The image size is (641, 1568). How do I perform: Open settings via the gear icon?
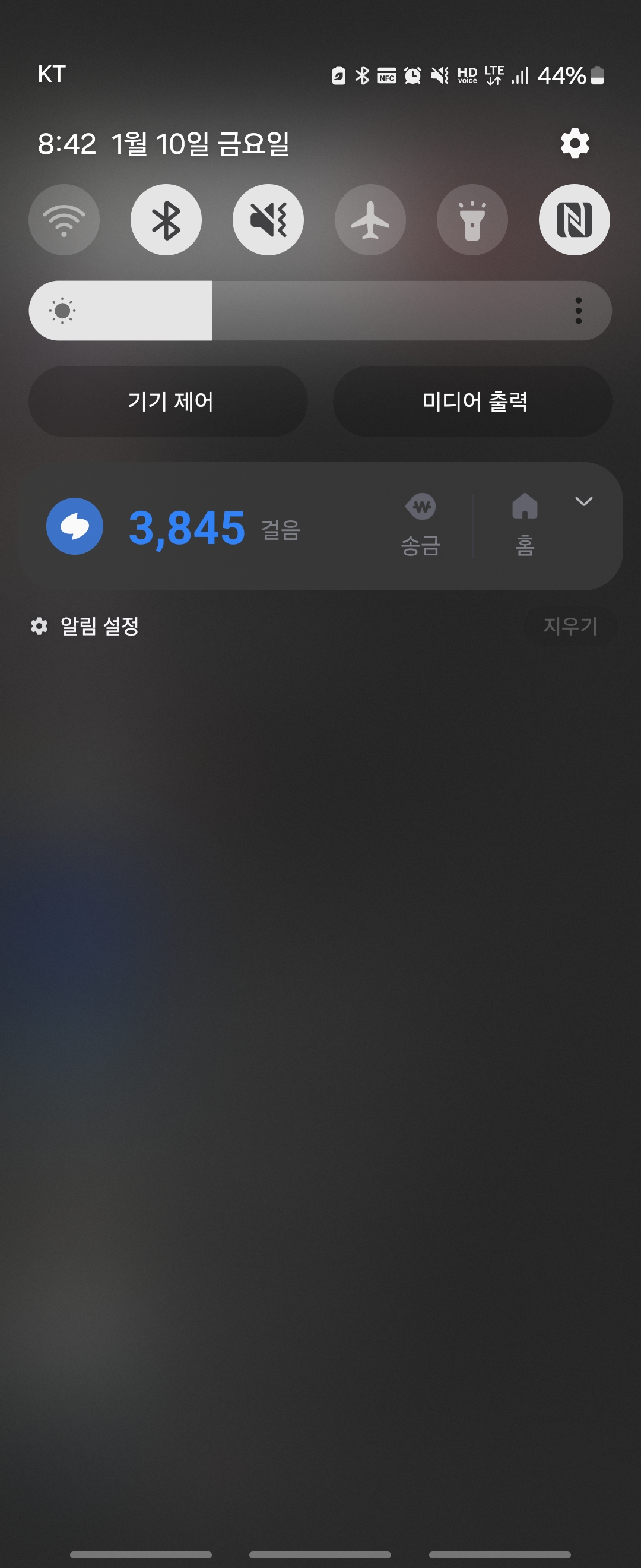[x=575, y=144]
